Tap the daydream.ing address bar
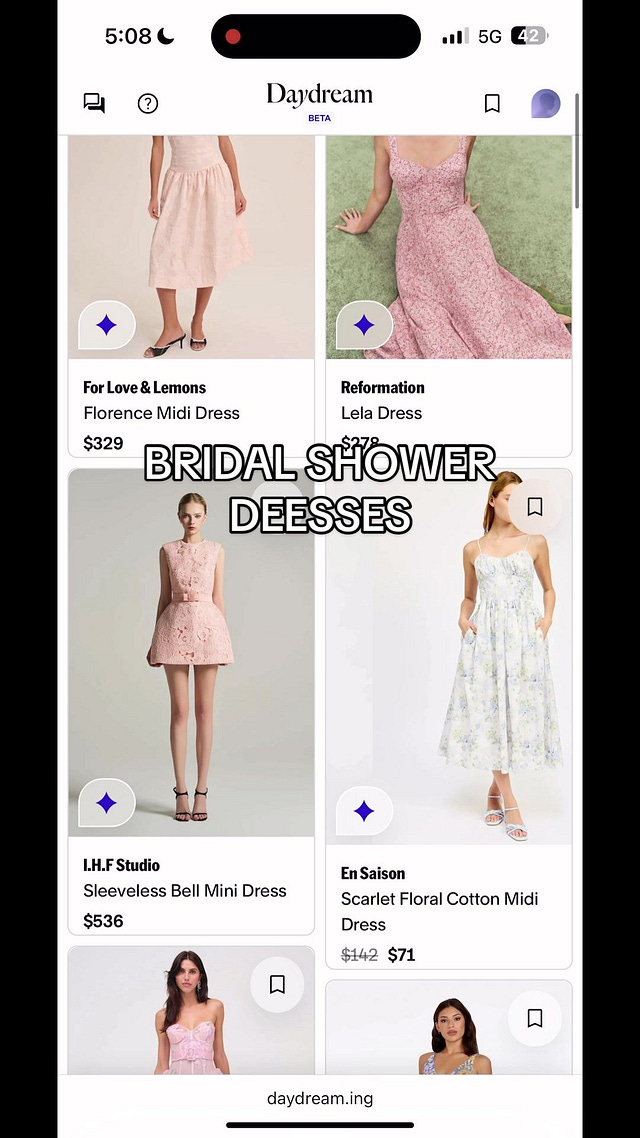The width and height of the screenshot is (640, 1138). pos(320,1098)
